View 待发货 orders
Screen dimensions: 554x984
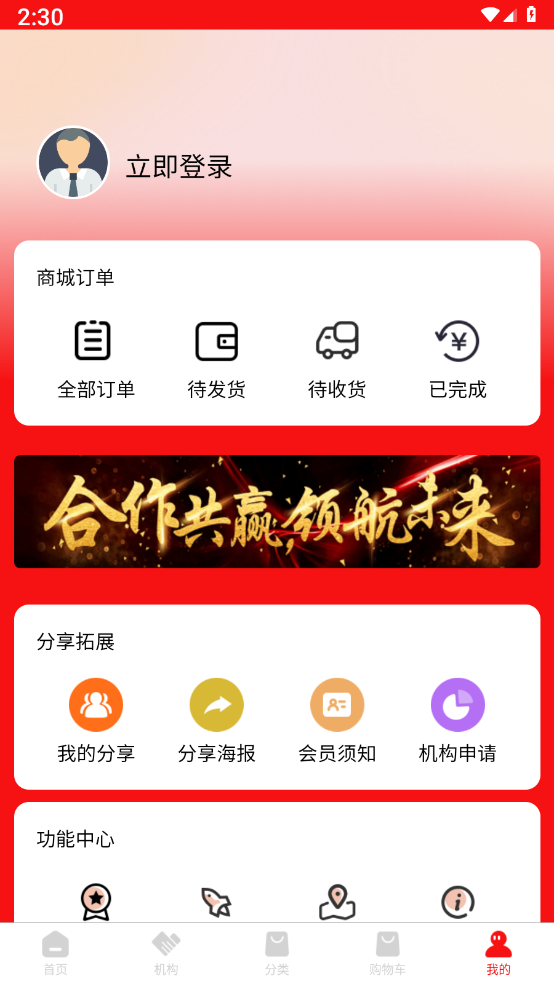(x=216, y=360)
